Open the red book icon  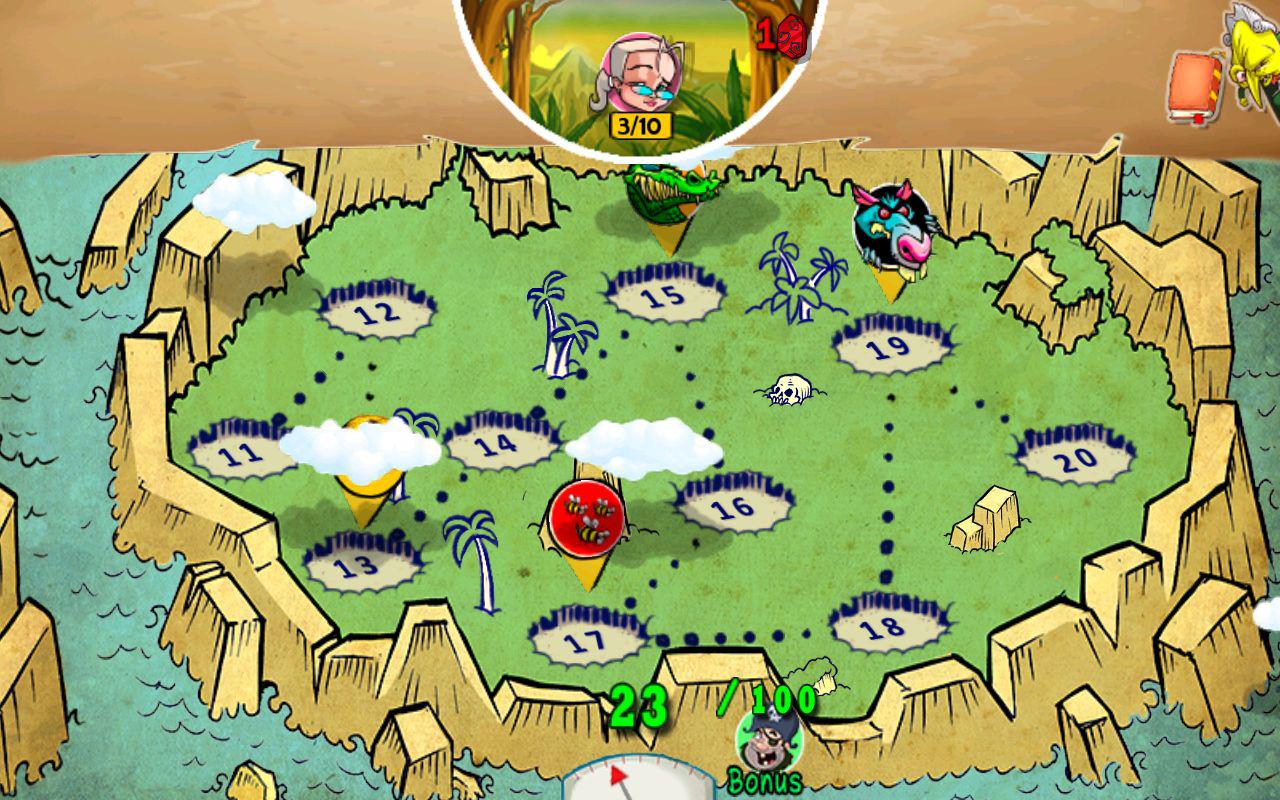1195,88
